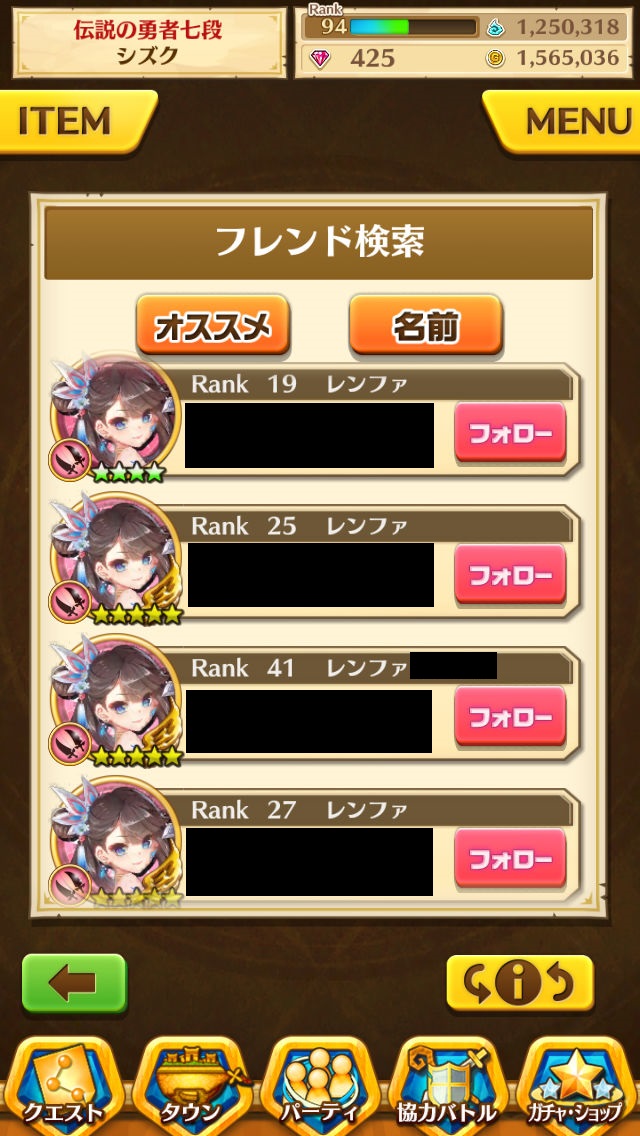This screenshot has width=640, height=1136.
Task: Follow the Rank 25 player
Action: click(x=510, y=574)
